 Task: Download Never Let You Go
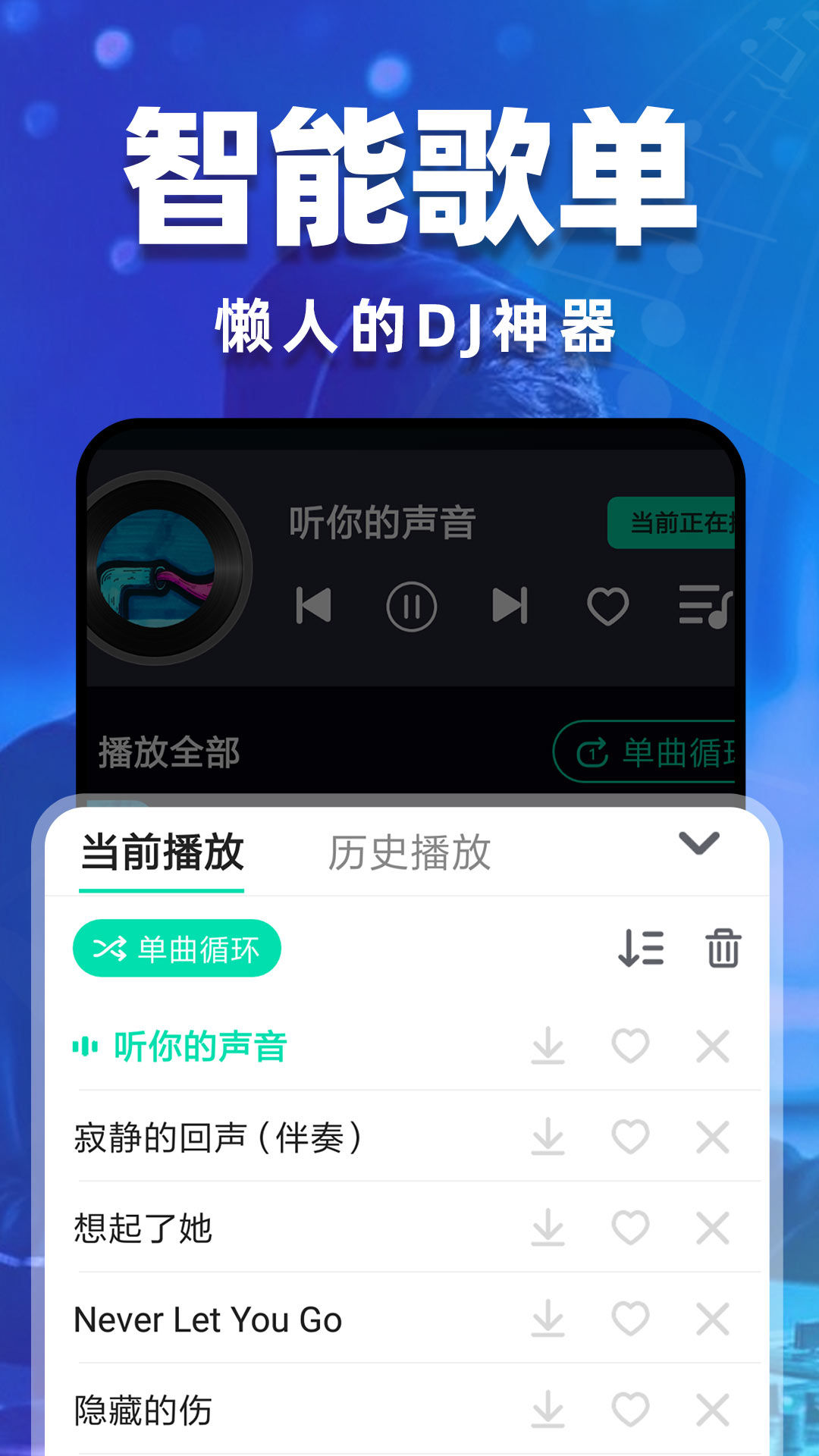(x=547, y=1317)
